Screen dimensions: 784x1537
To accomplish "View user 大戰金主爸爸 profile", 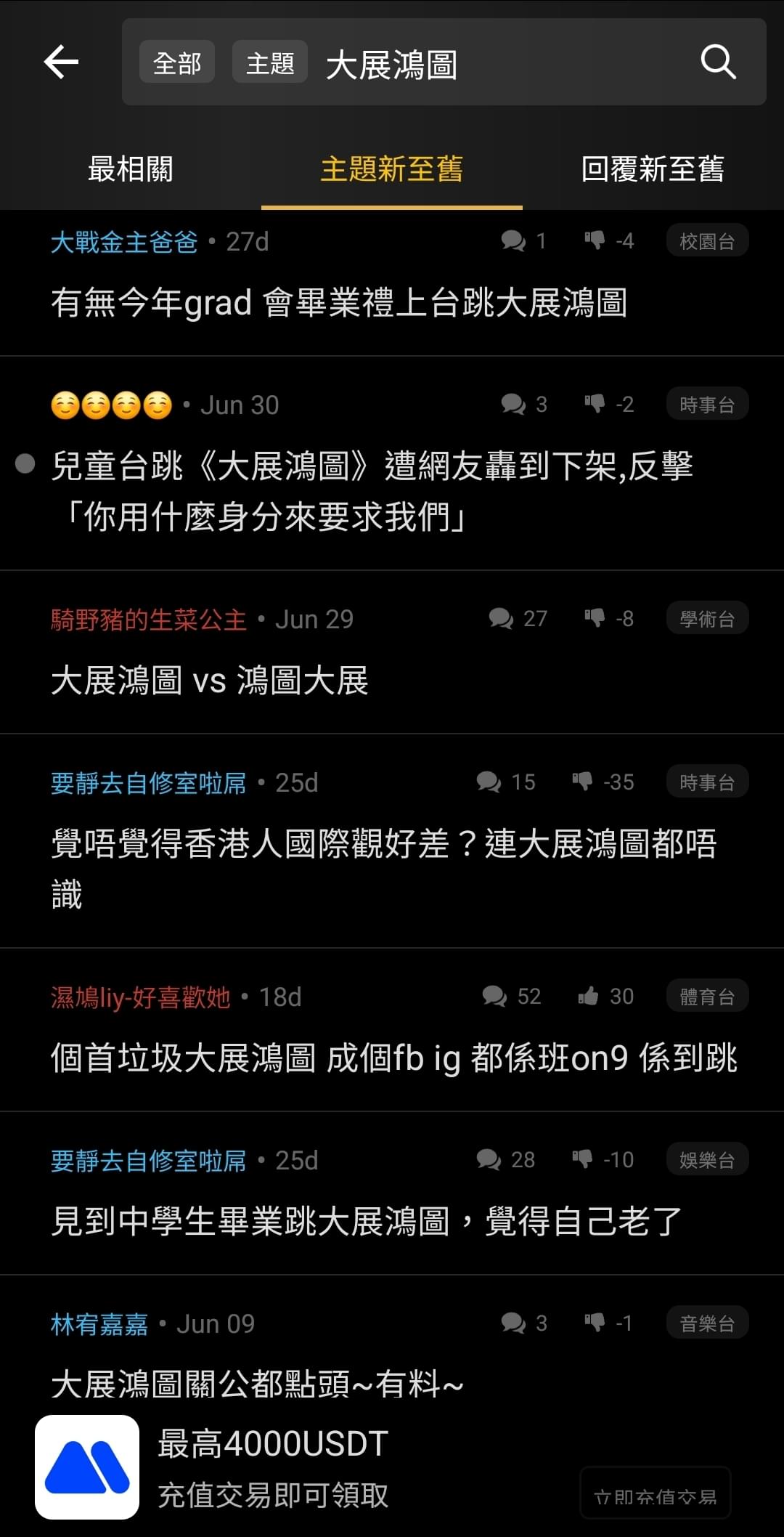I will [x=124, y=242].
